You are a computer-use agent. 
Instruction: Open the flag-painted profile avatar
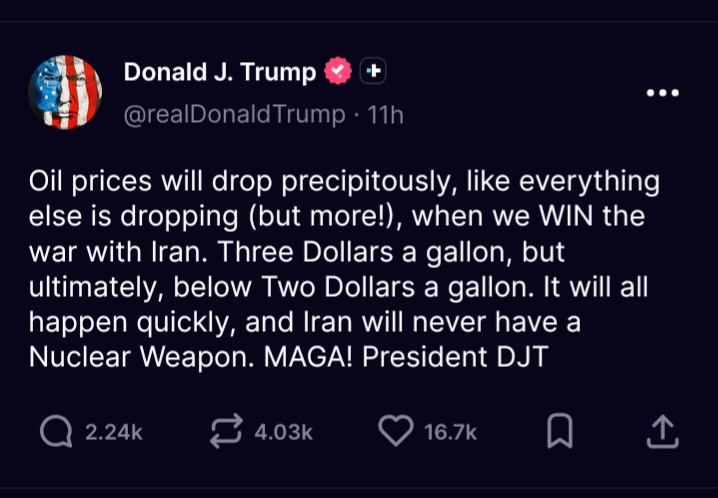pos(65,92)
